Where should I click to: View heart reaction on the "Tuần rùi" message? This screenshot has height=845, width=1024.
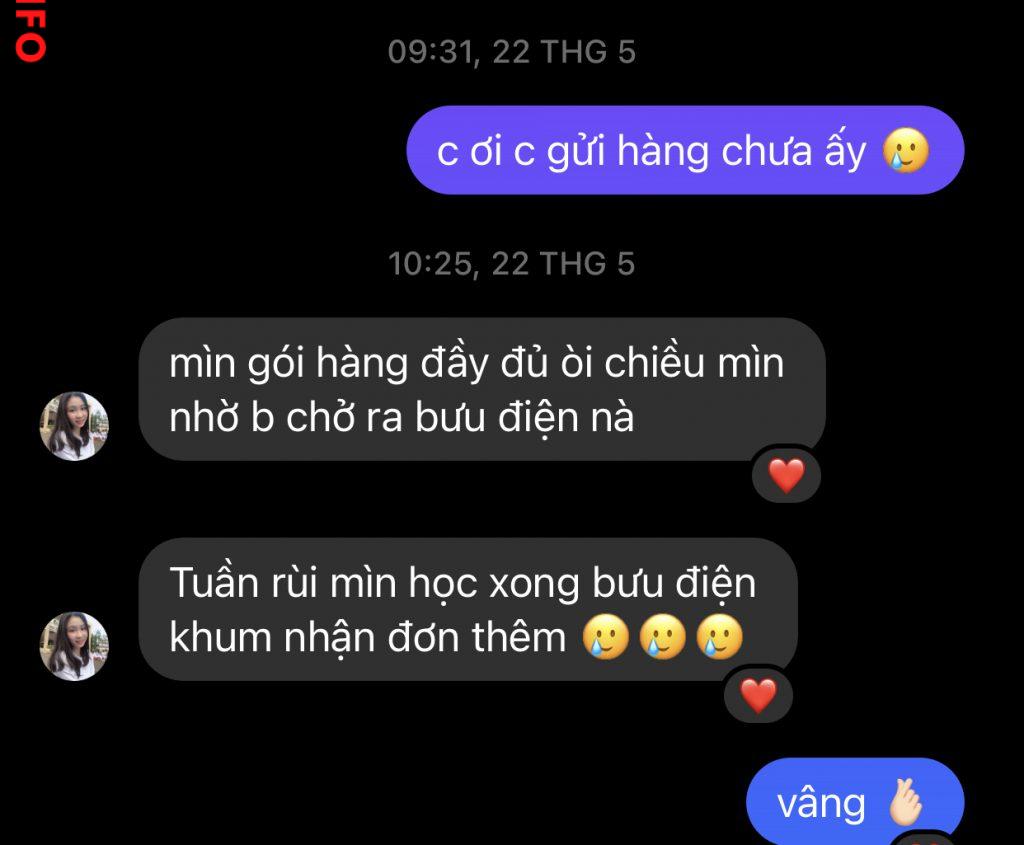click(758, 695)
